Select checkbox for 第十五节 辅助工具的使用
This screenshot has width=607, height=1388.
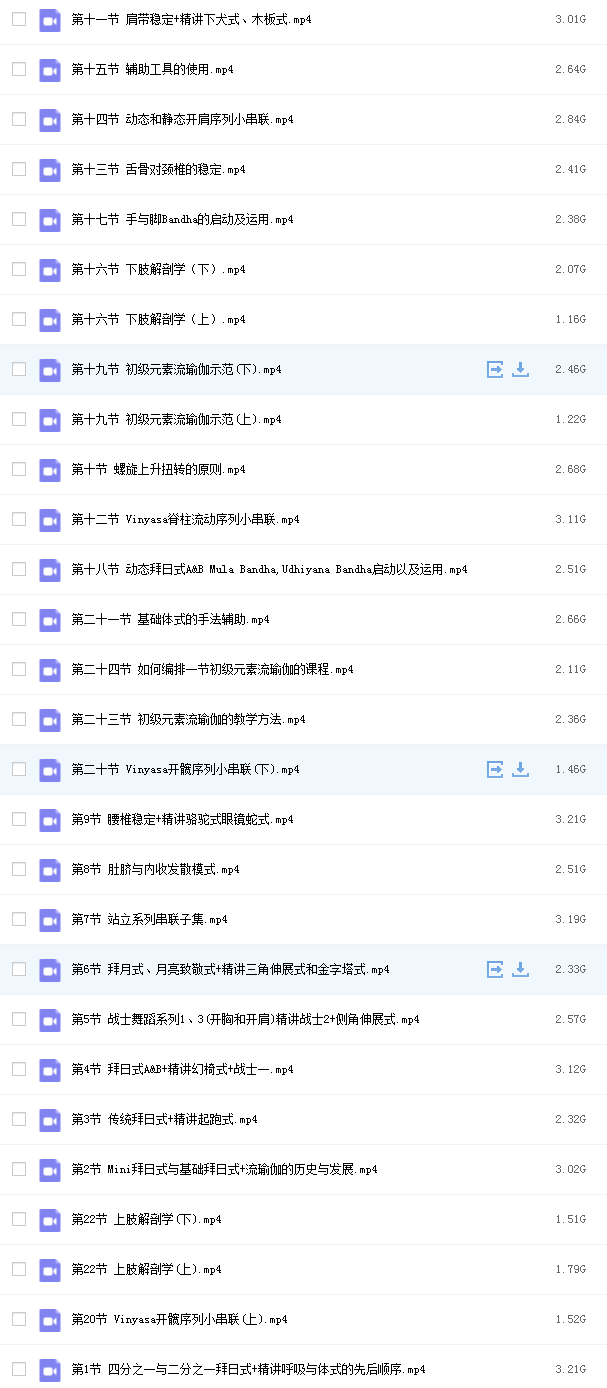[x=19, y=69]
